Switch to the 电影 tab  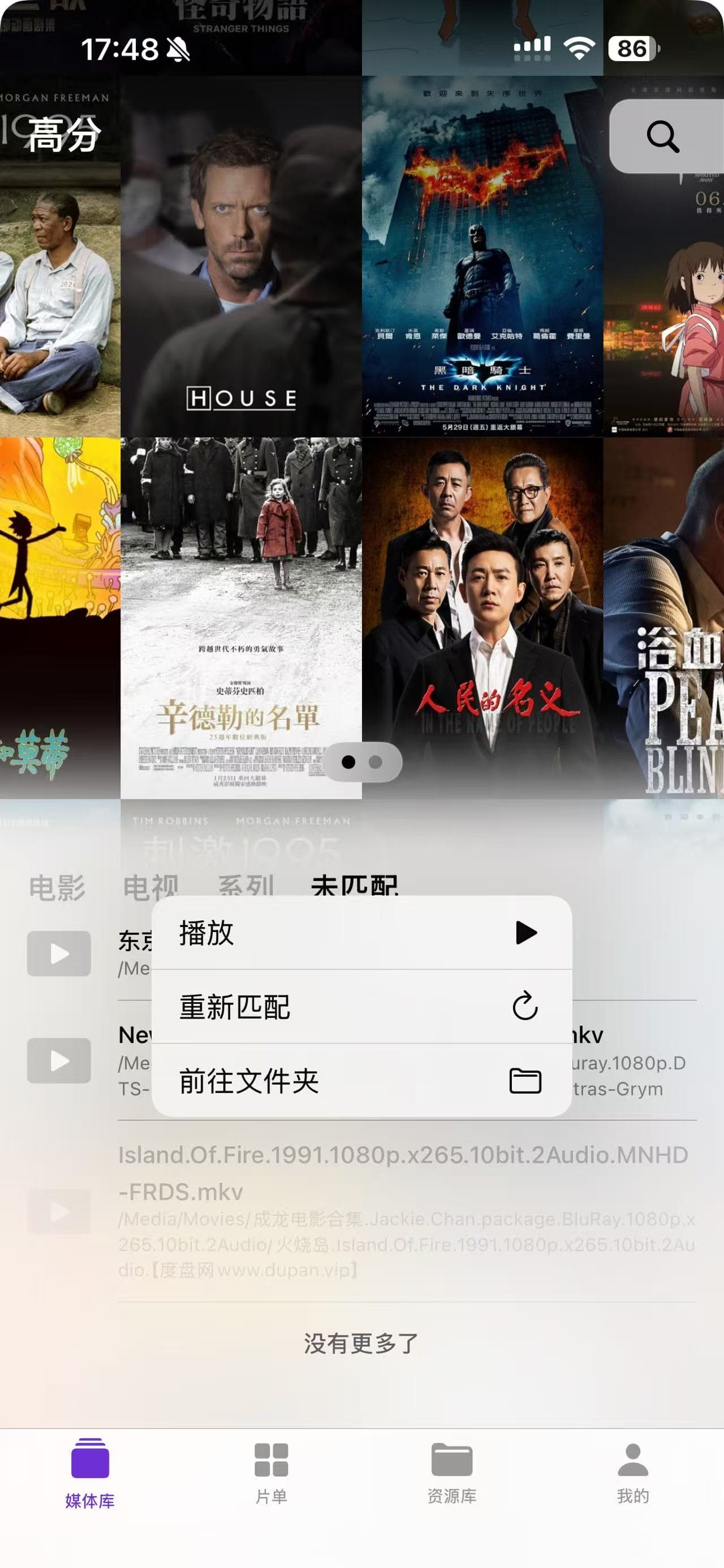coord(57,887)
